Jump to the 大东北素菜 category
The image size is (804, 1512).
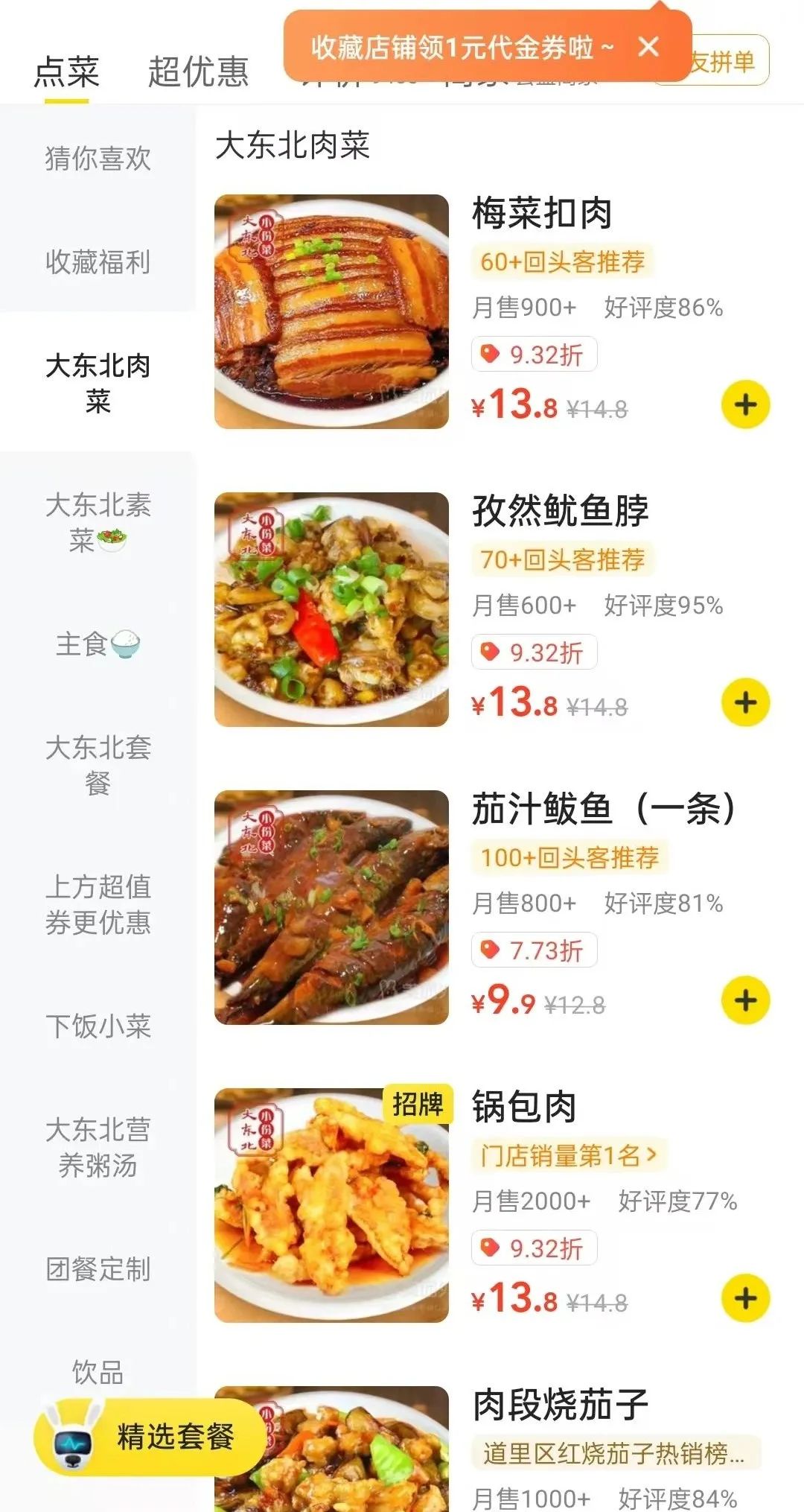[98, 521]
